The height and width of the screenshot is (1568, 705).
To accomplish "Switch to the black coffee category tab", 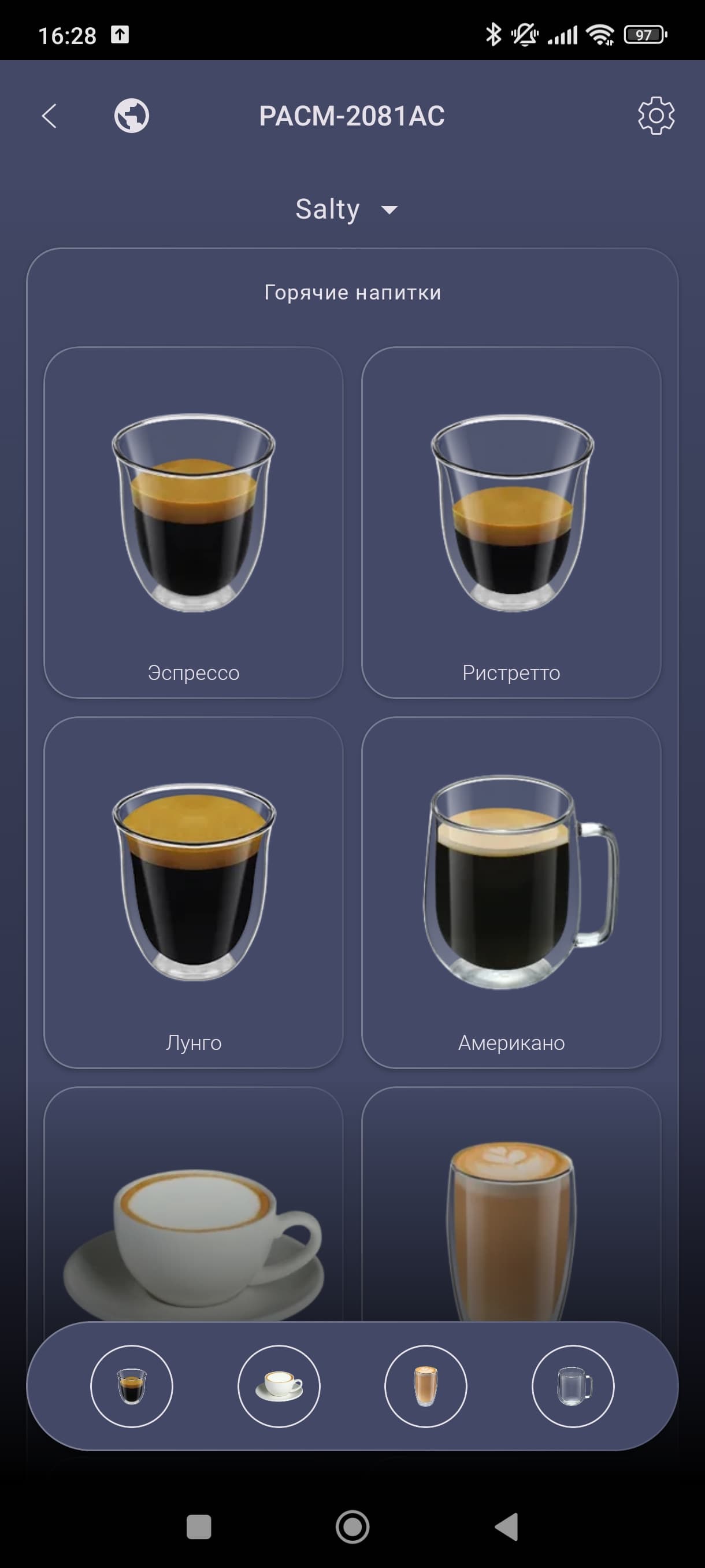I will coord(131,1386).
